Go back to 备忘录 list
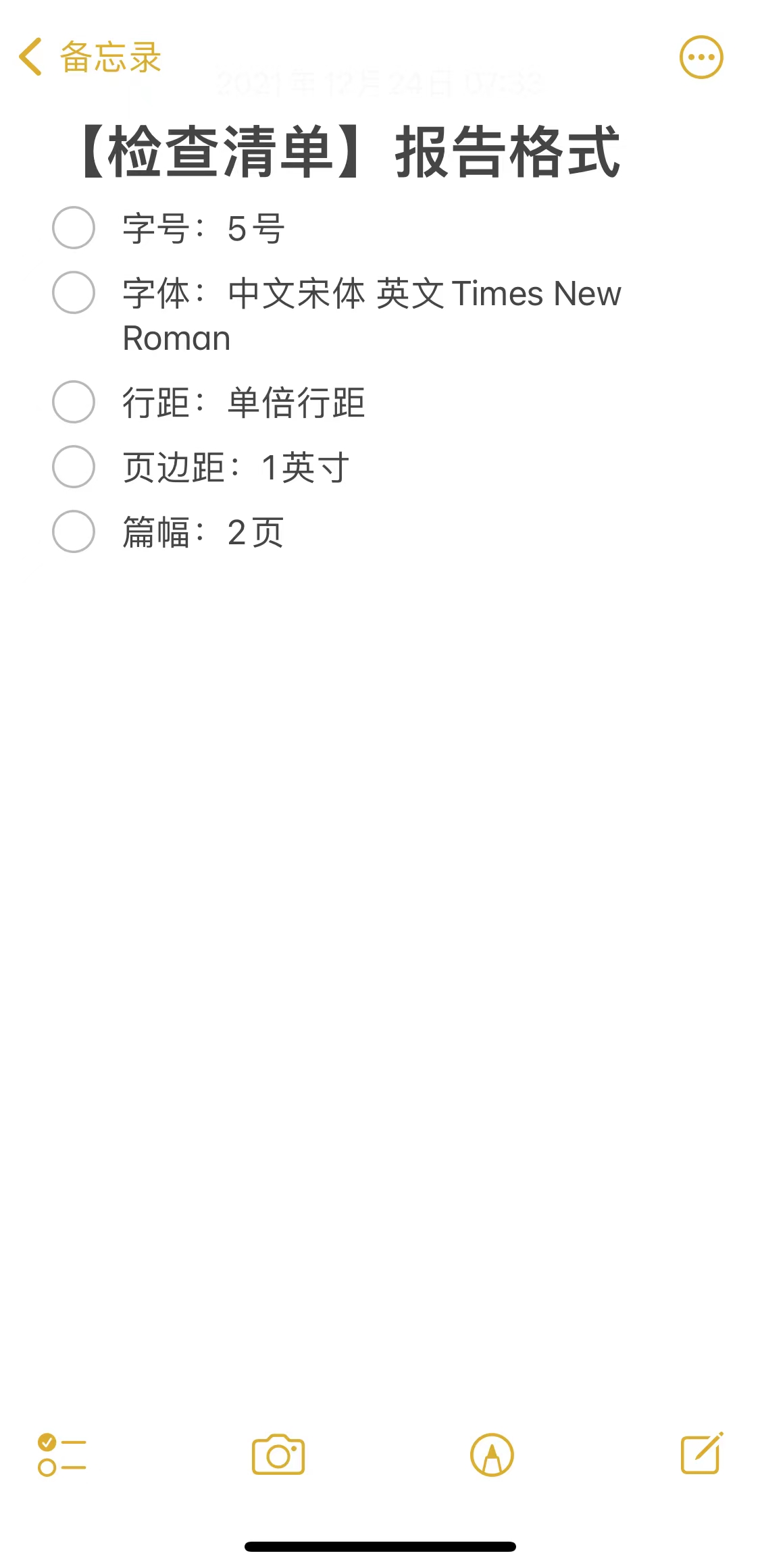 90,57
